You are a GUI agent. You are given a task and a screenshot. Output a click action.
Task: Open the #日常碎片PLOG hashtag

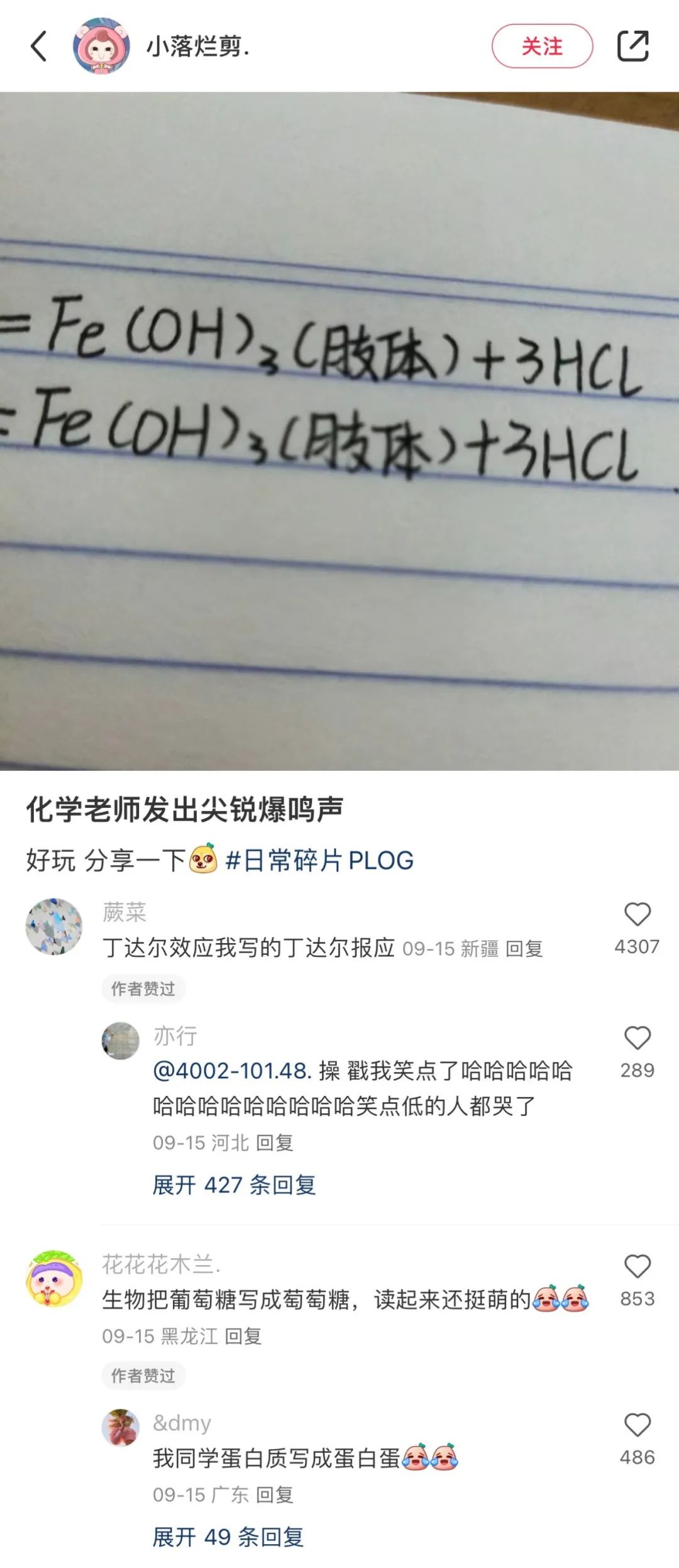(319, 860)
